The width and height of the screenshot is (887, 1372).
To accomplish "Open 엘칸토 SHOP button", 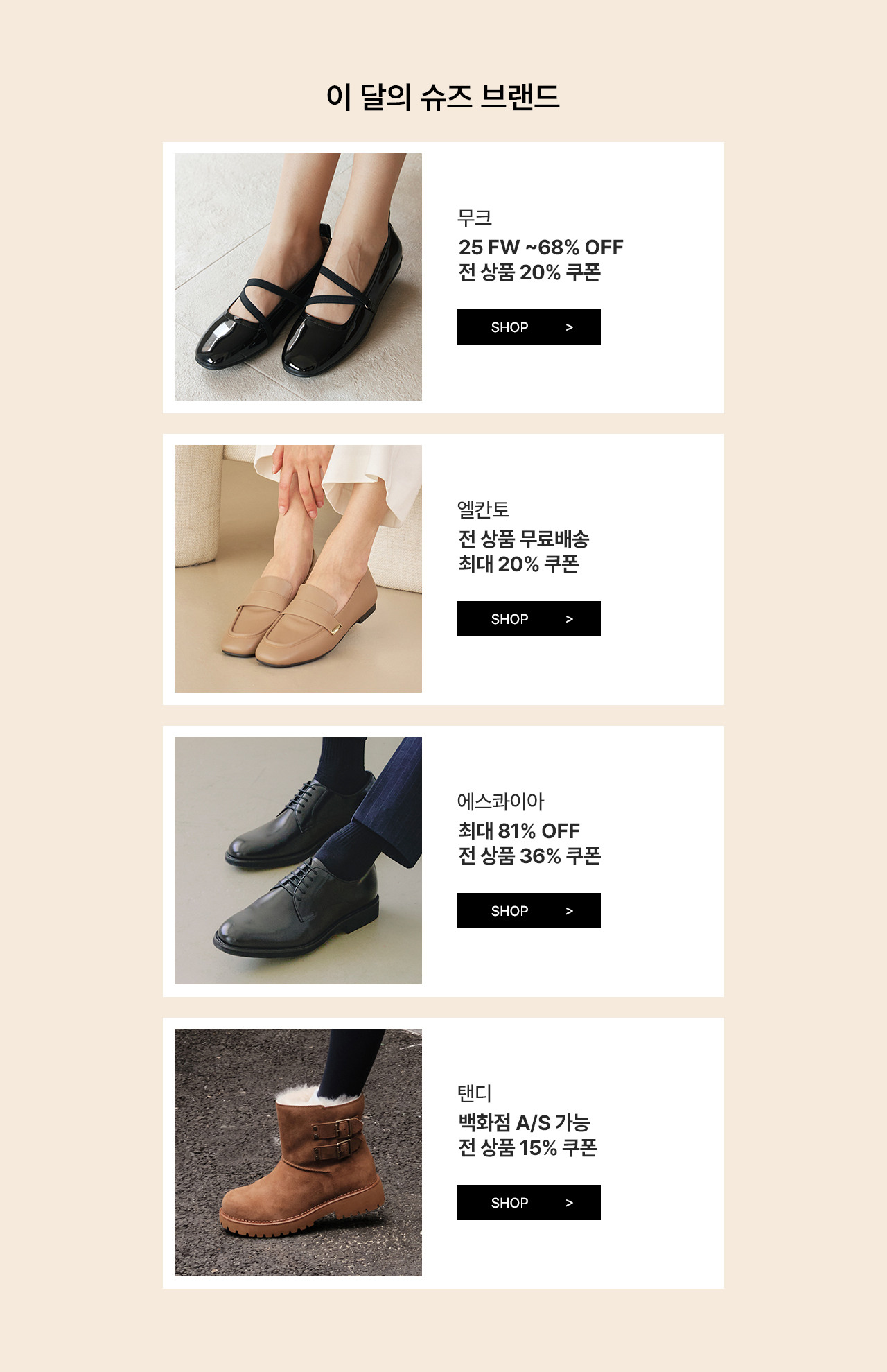I will (529, 618).
